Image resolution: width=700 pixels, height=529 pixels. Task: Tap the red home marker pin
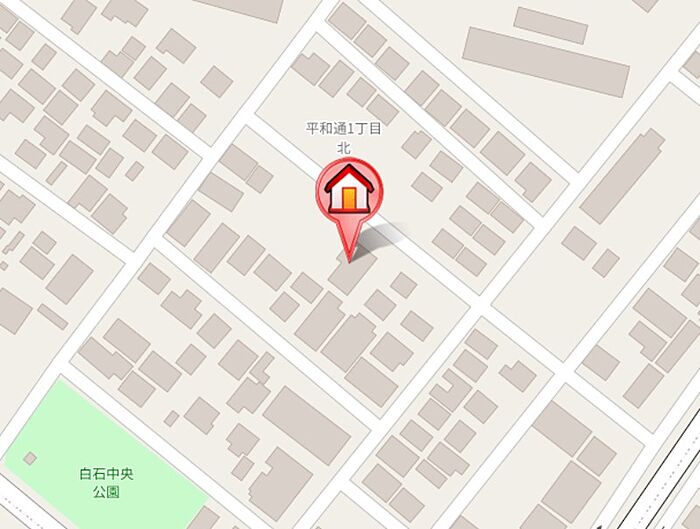click(x=349, y=191)
